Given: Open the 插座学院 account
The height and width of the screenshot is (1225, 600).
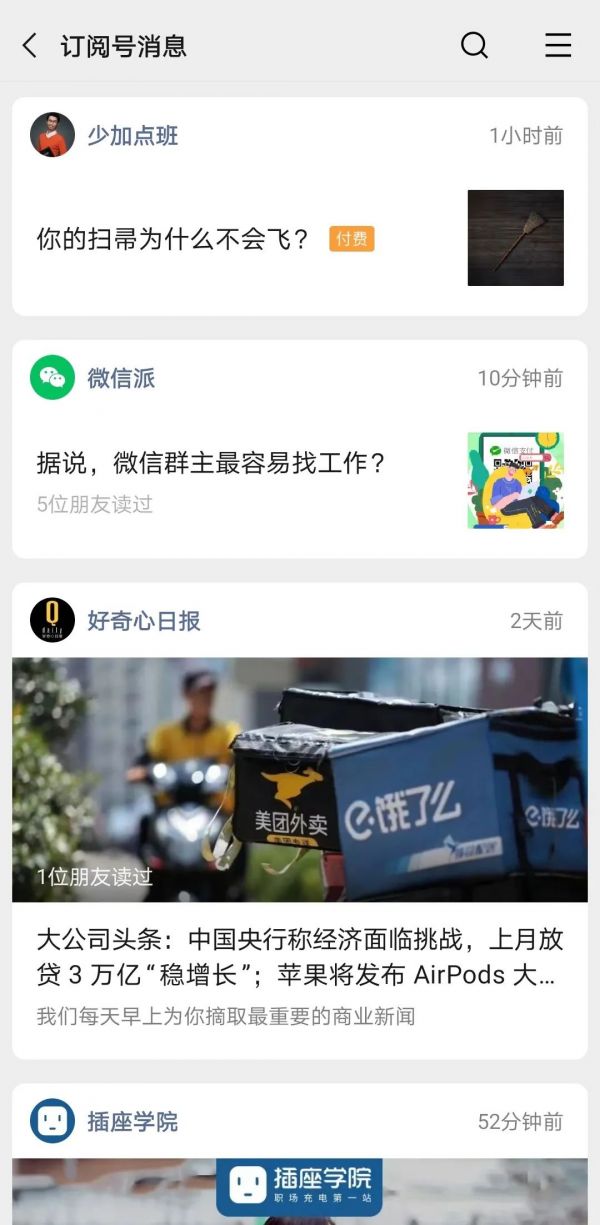Looking at the screenshot, I should pyautogui.click(x=132, y=1122).
